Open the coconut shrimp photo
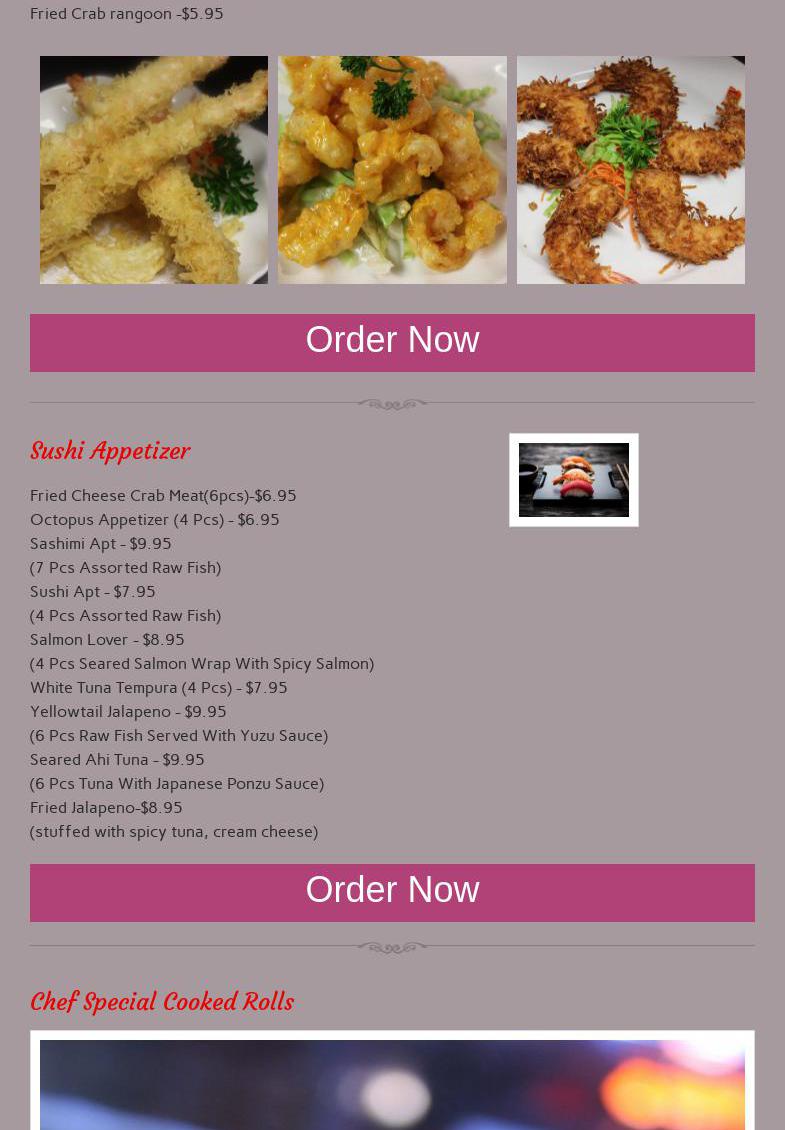 (x=630, y=170)
